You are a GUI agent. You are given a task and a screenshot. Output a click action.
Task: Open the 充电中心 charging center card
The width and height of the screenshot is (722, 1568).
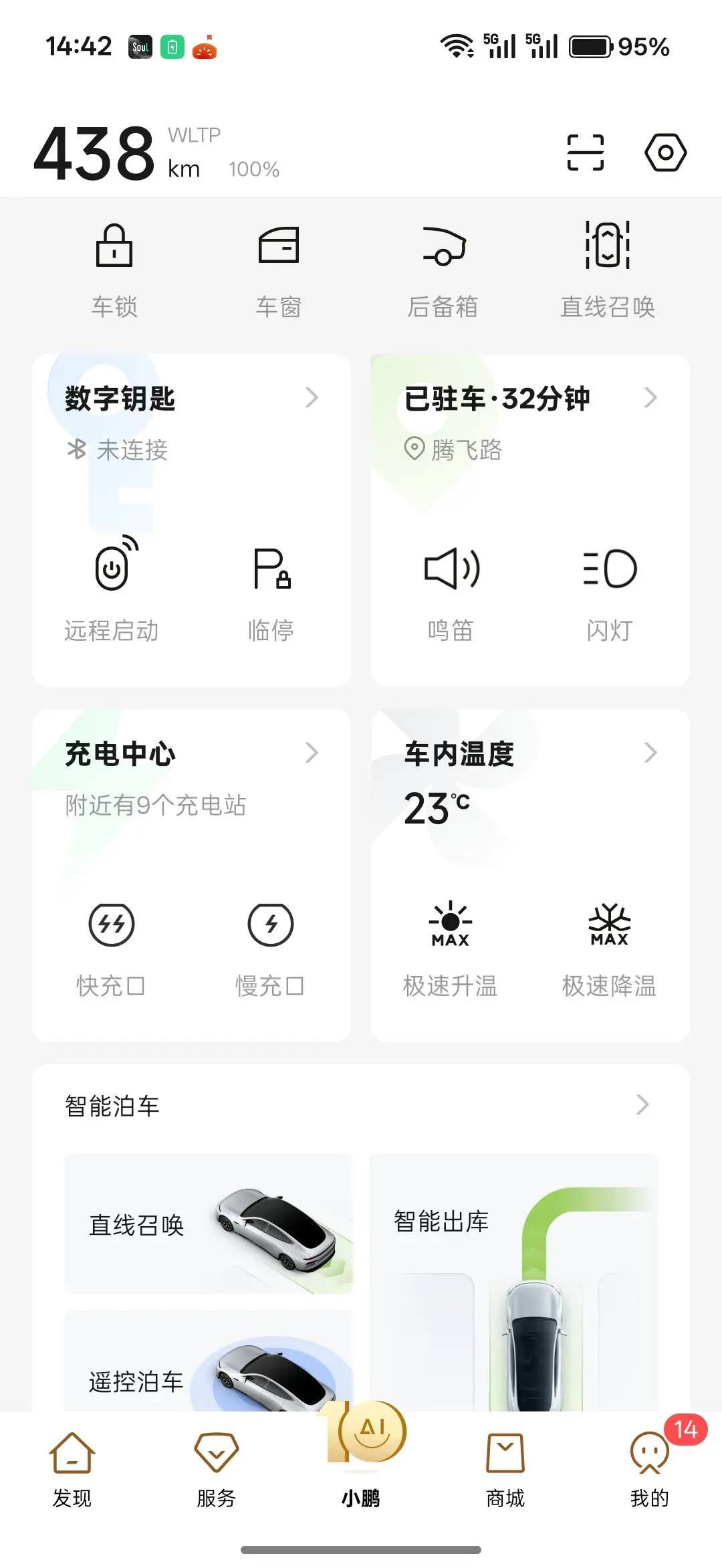[x=191, y=754]
